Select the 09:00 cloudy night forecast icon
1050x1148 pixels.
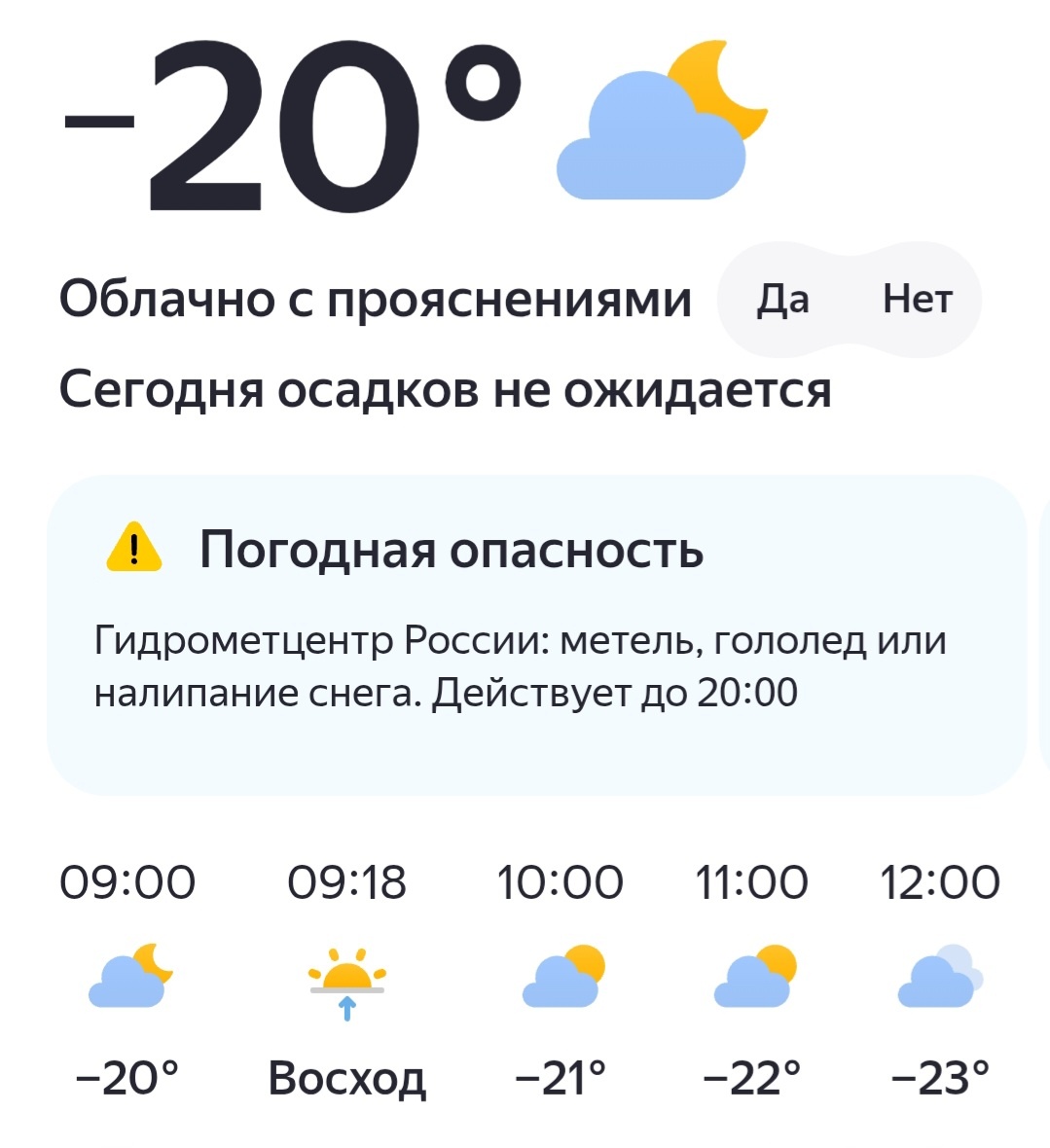[x=127, y=978]
